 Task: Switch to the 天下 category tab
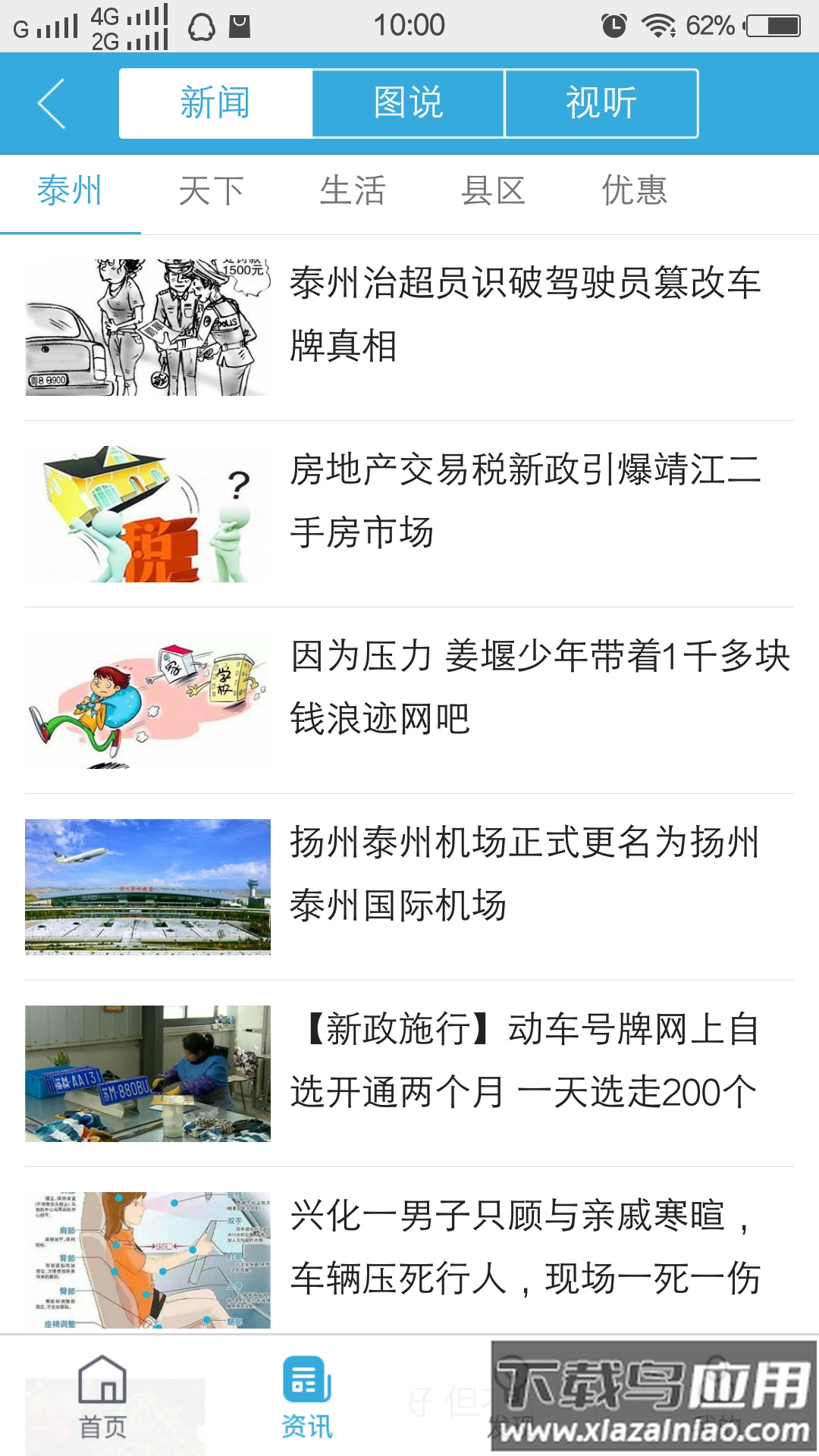[x=211, y=191]
